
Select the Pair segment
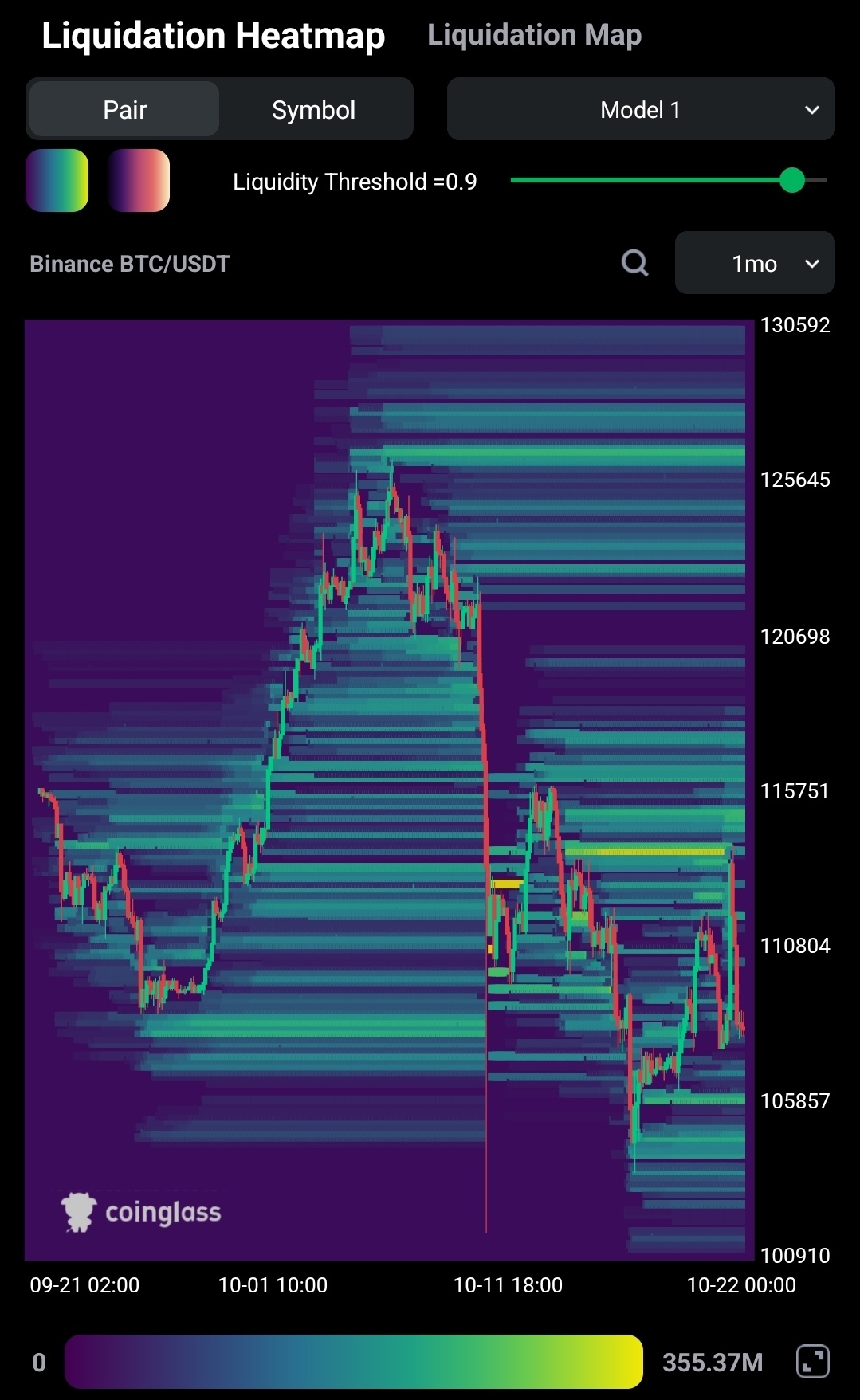[x=124, y=109]
